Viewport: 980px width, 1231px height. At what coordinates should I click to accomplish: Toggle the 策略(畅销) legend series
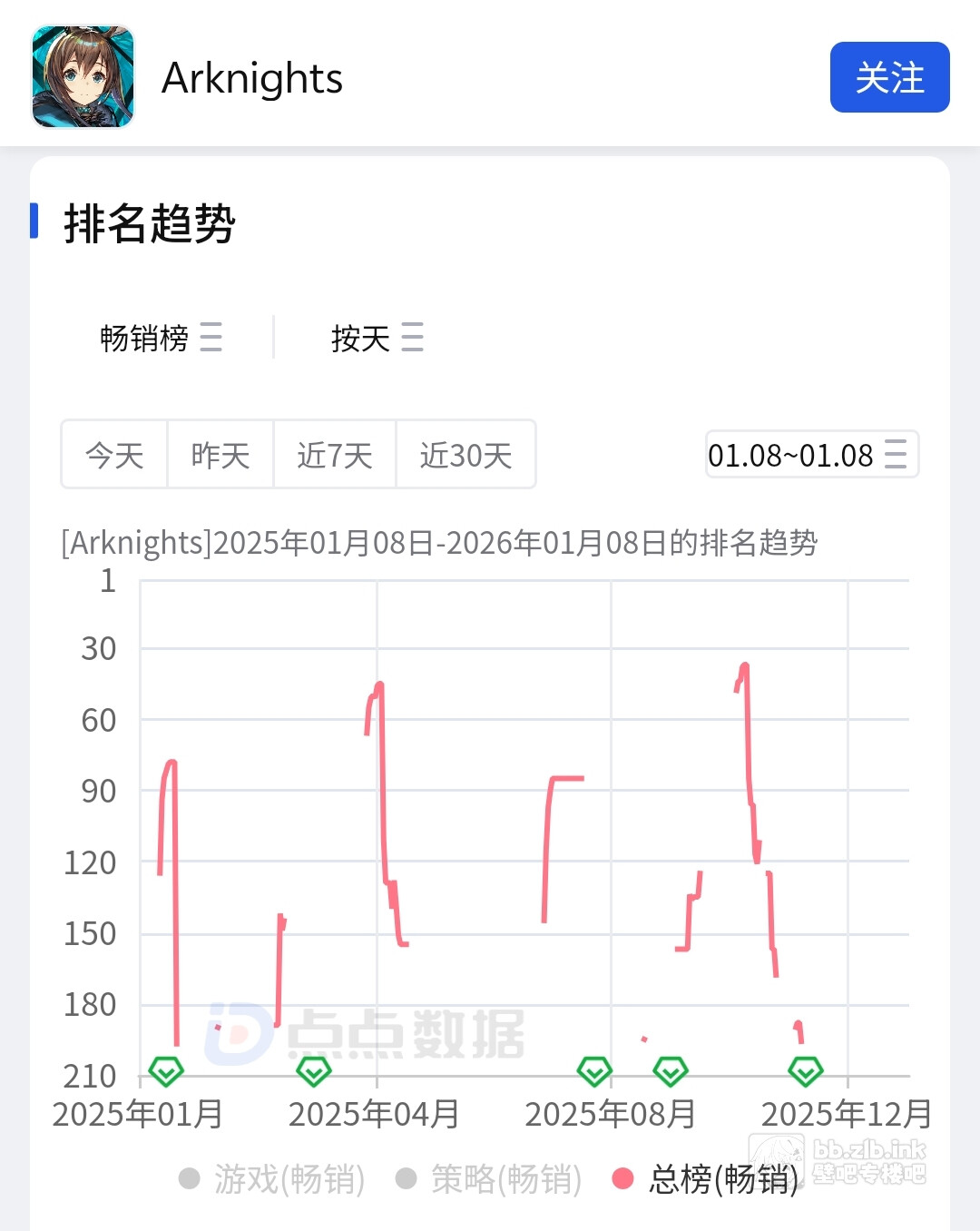[x=489, y=1179]
